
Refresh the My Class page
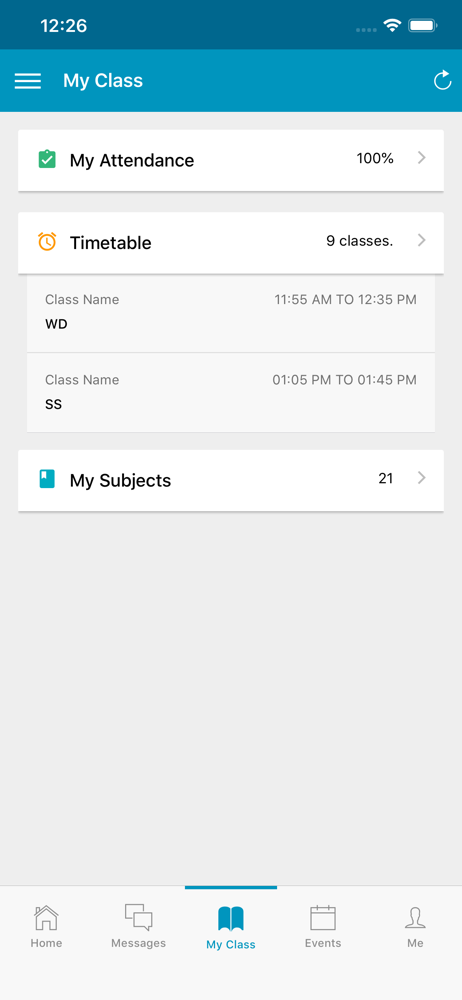point(442,80)
